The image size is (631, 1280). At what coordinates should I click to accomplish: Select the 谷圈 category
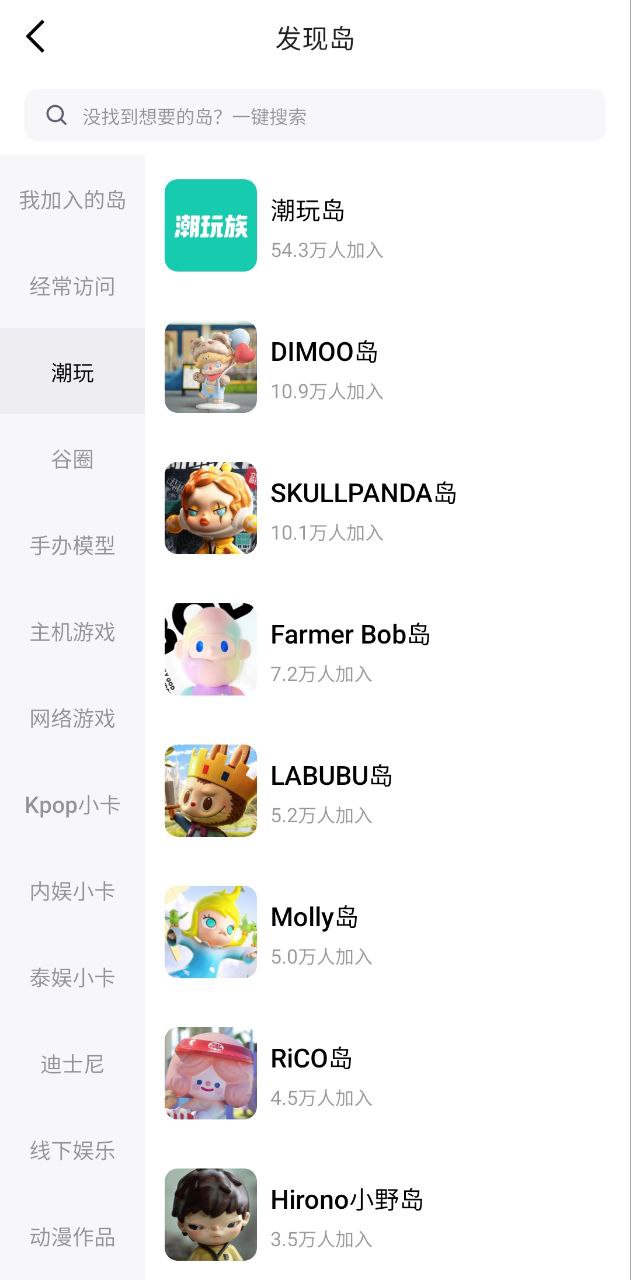pyautogui.click(x=72, y=460)
